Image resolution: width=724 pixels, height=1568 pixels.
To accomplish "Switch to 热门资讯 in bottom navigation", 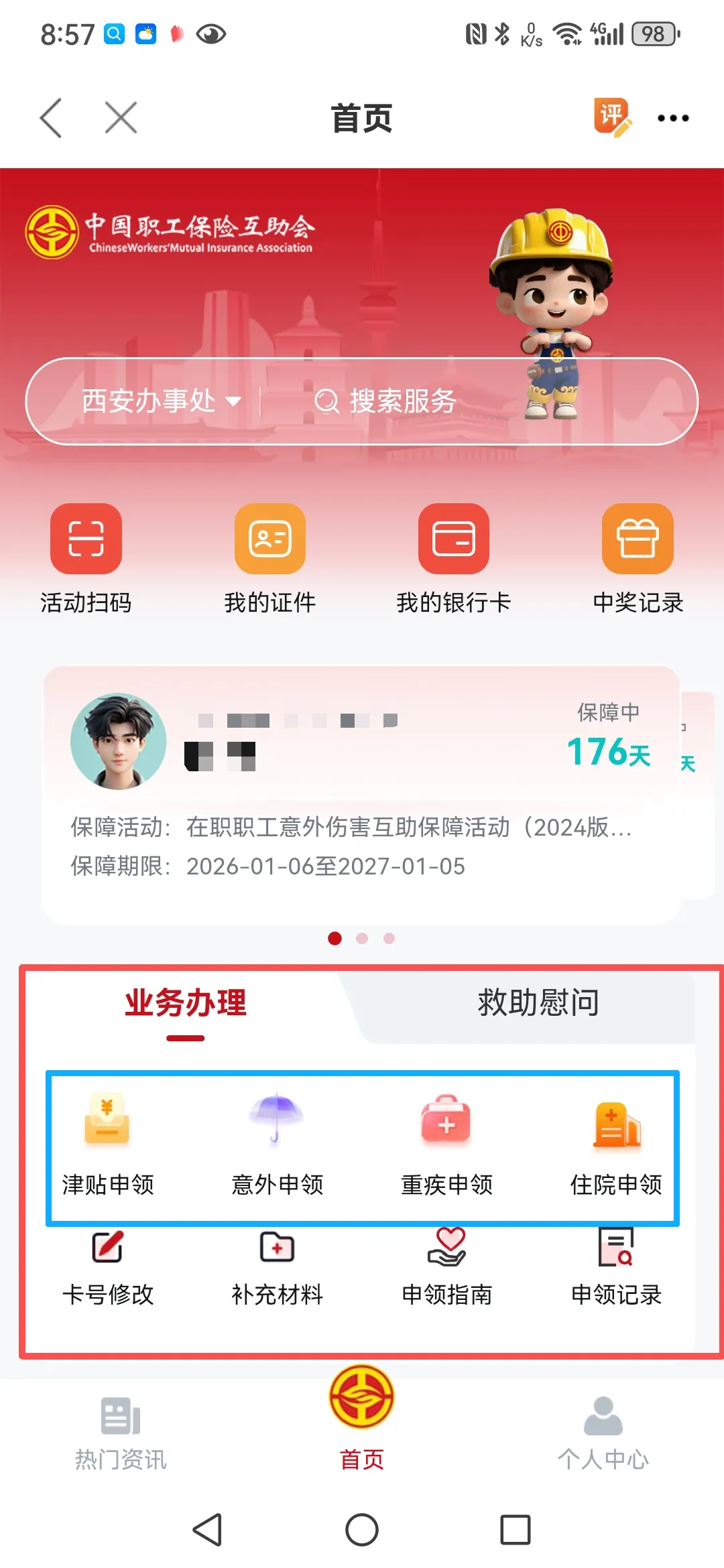I will coord(121,1434).
